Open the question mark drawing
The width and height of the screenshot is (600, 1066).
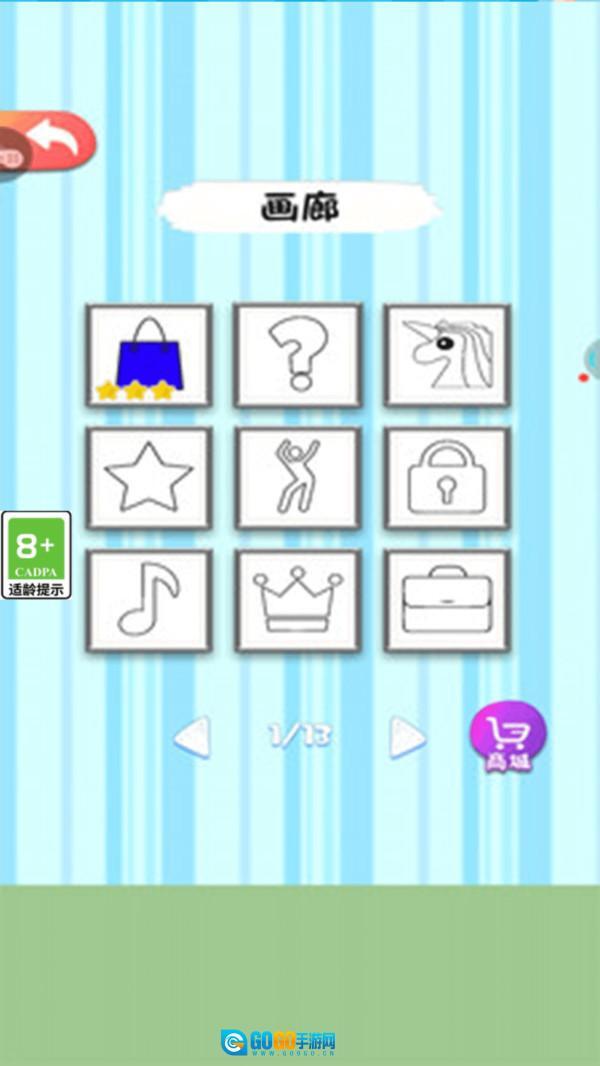297,356
